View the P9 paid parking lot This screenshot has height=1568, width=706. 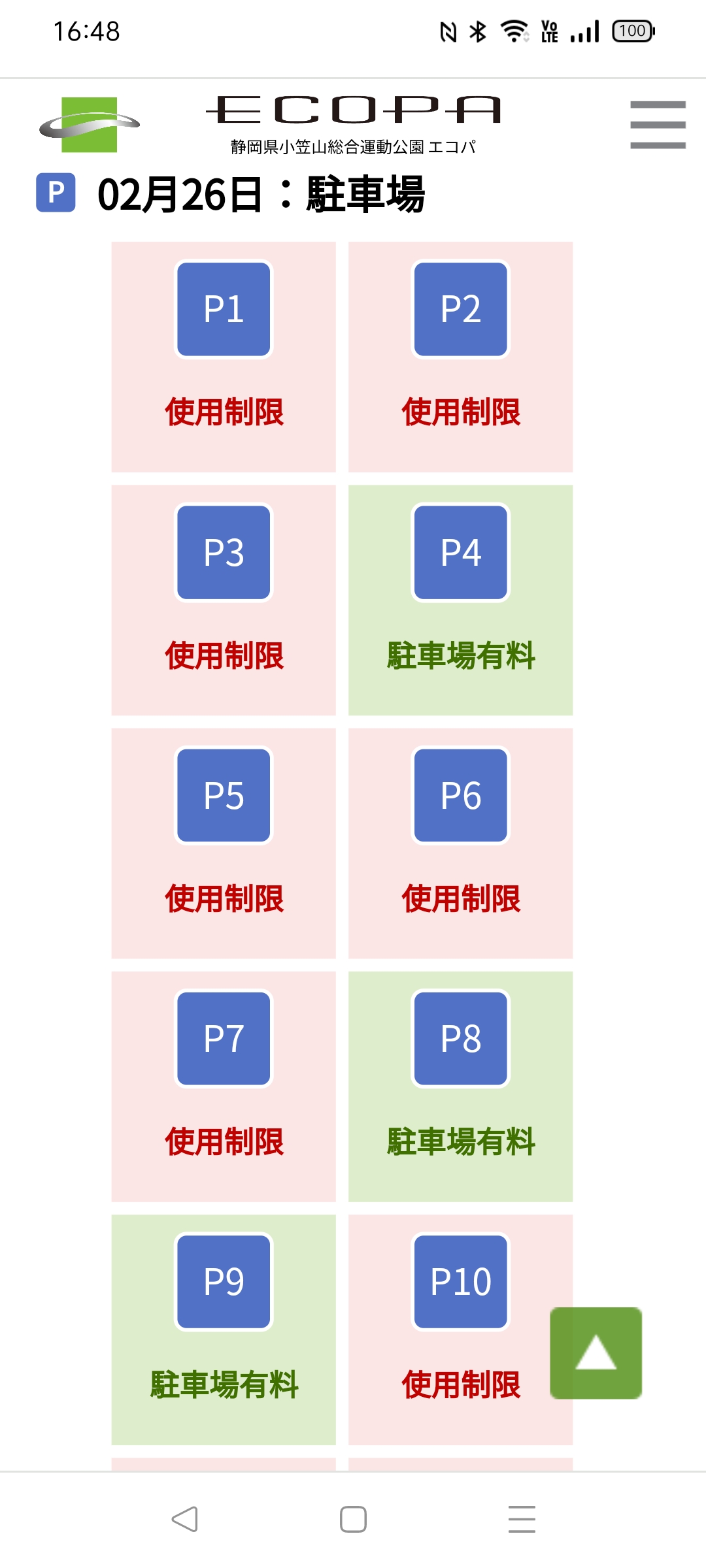tap(224, 1330)
